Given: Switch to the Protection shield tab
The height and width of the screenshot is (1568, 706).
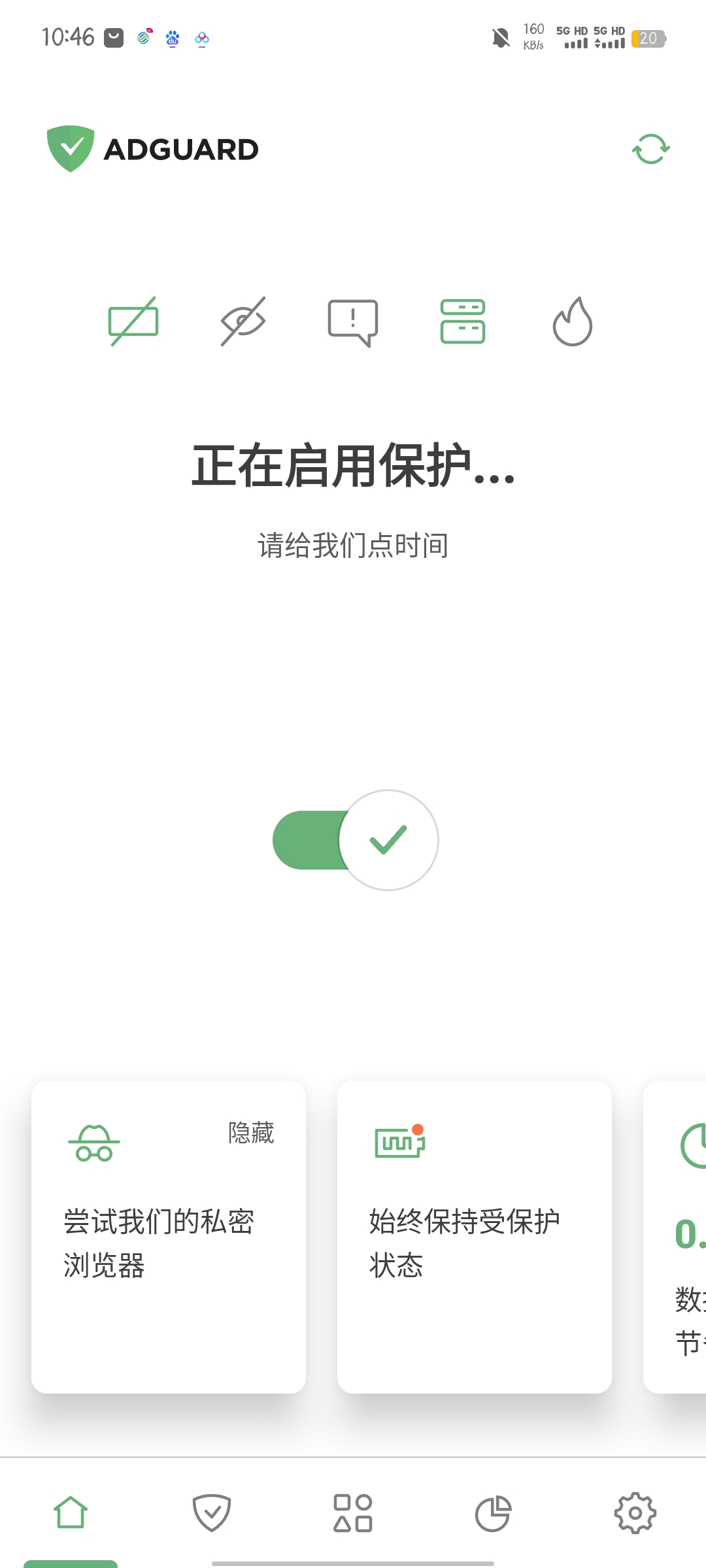Looking at the screenshot, I should 212,1513.
